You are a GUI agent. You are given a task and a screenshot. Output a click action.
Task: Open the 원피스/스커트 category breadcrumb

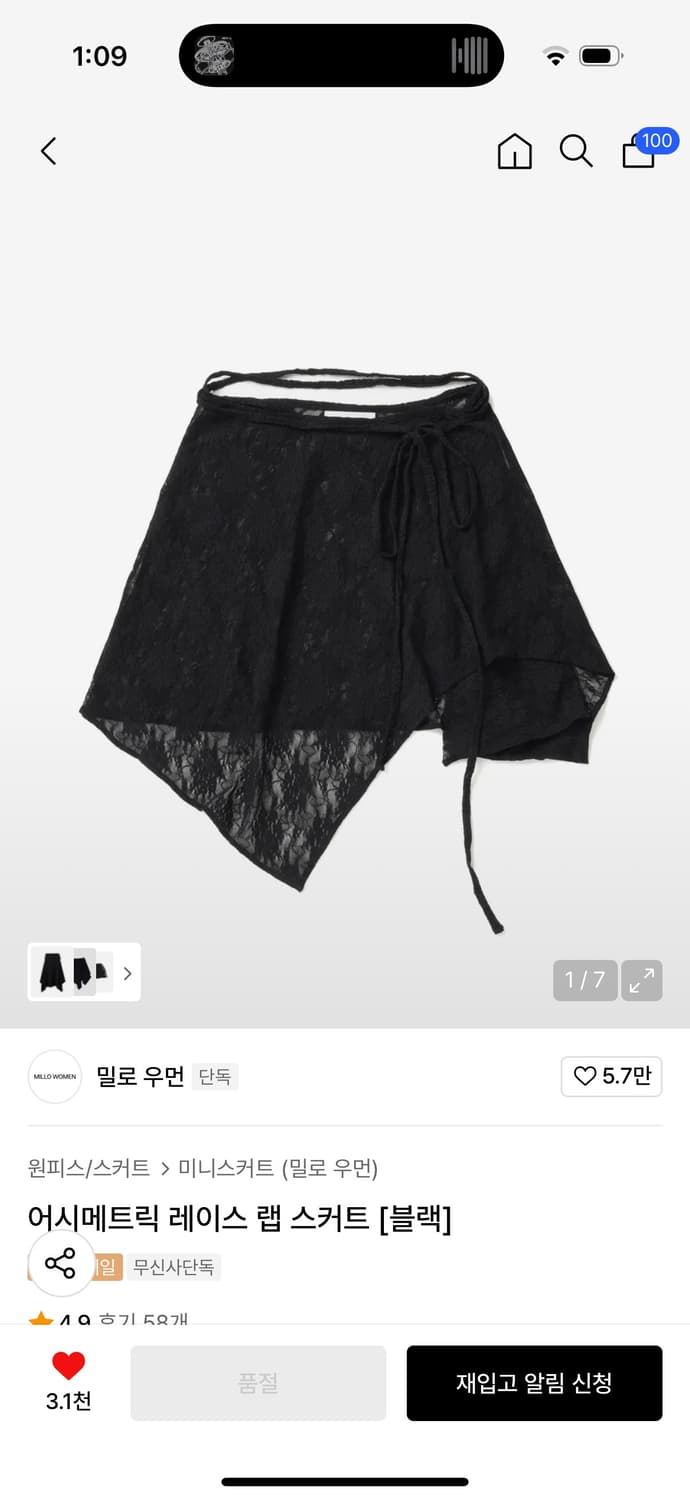tap(89, 1167)
